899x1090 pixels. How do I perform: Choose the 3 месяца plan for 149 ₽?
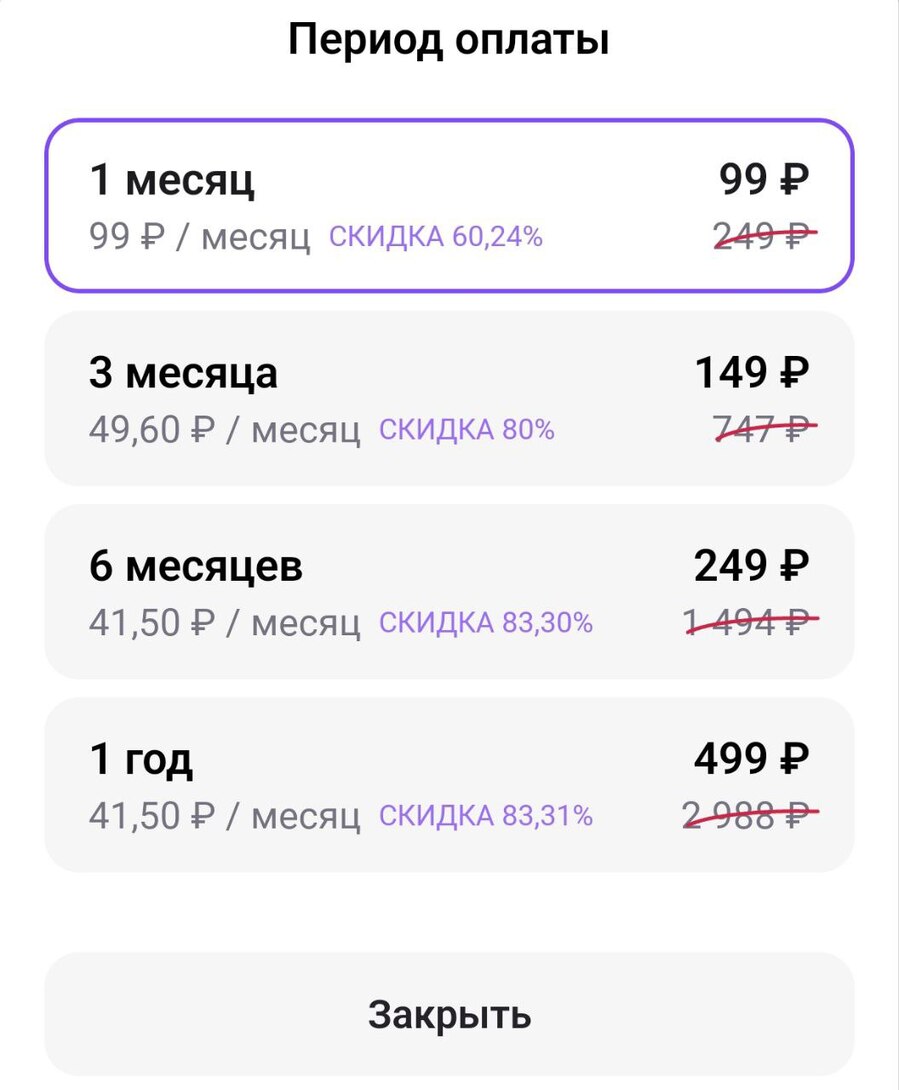(x=449, y=399)
